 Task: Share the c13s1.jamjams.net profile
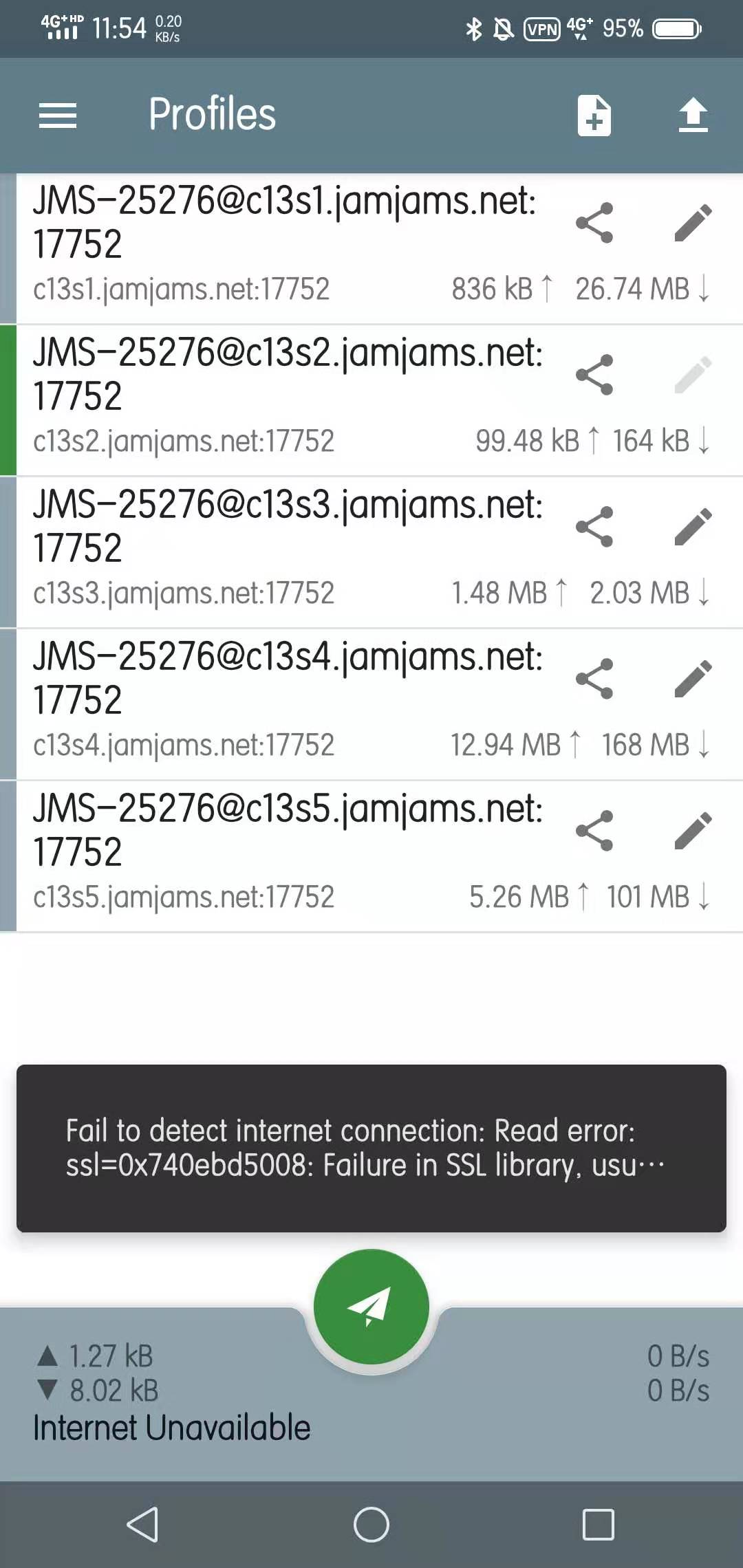point(594,223)
